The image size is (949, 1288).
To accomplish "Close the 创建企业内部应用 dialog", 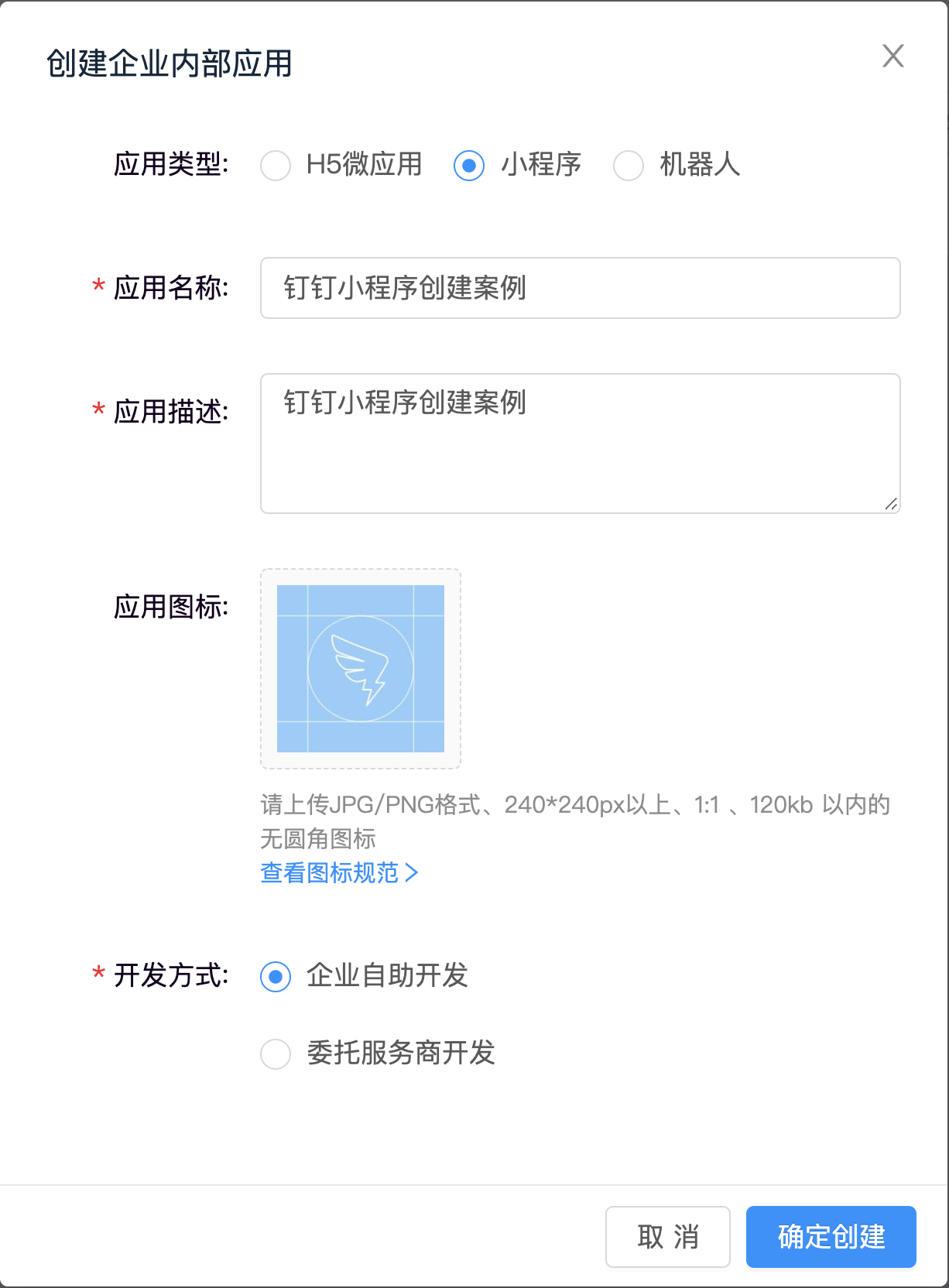I will (892, 56).
